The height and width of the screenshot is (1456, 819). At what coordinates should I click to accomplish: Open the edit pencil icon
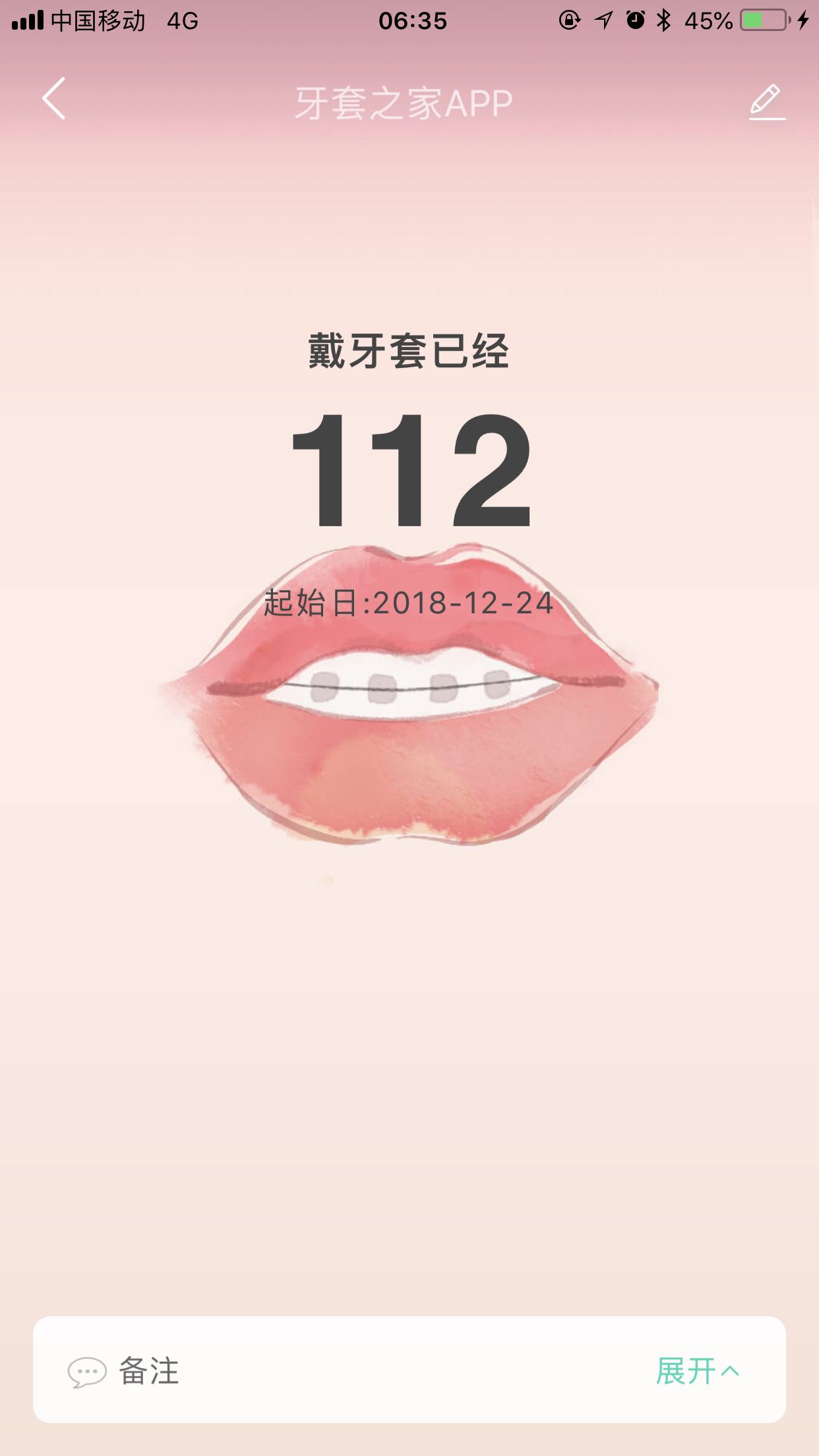767,102
